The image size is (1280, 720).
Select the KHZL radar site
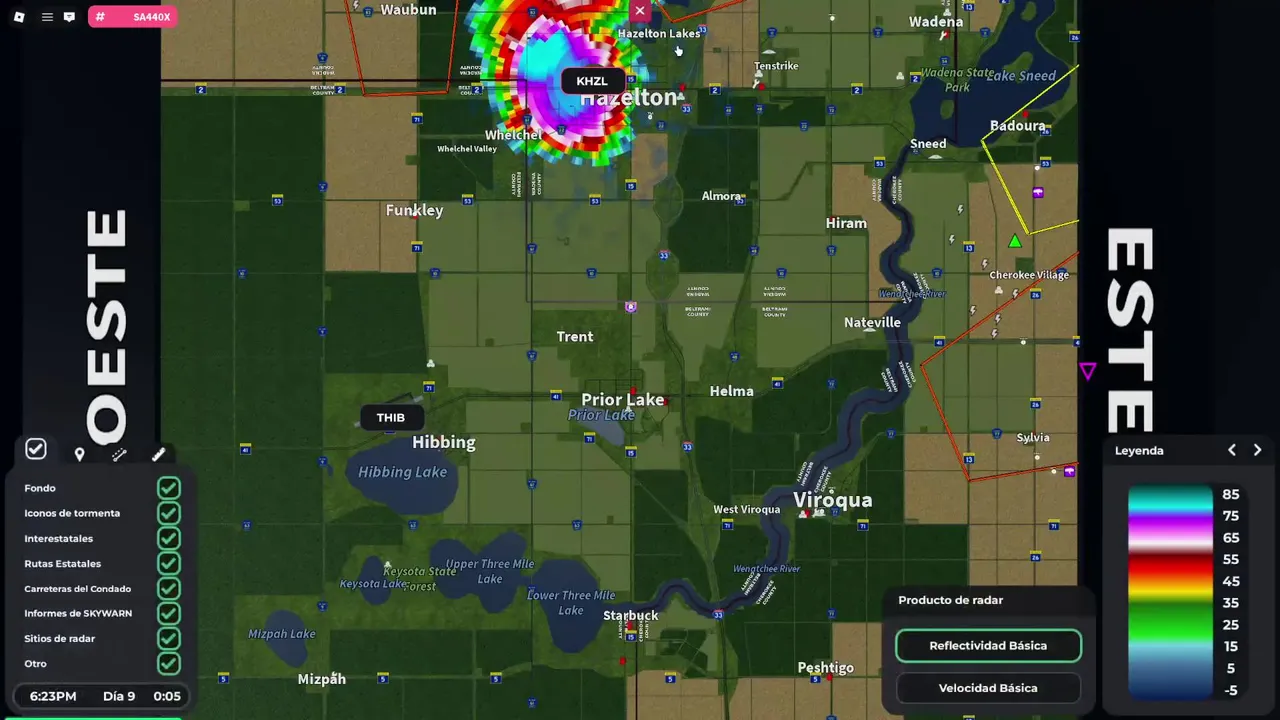pyautogui.click(x=591, y=81)
